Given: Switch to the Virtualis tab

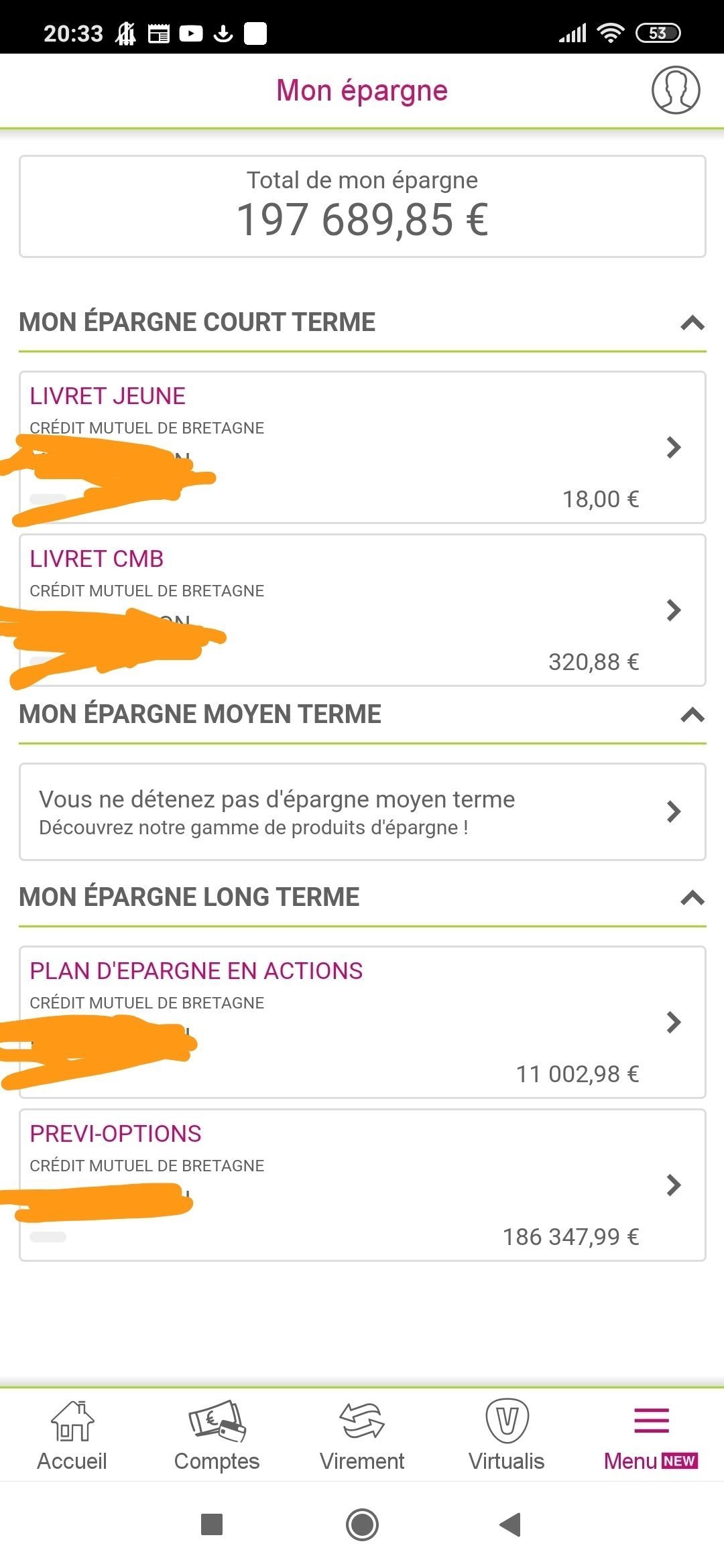Looking at the screenshot, I should click(x=507, y=1435).
